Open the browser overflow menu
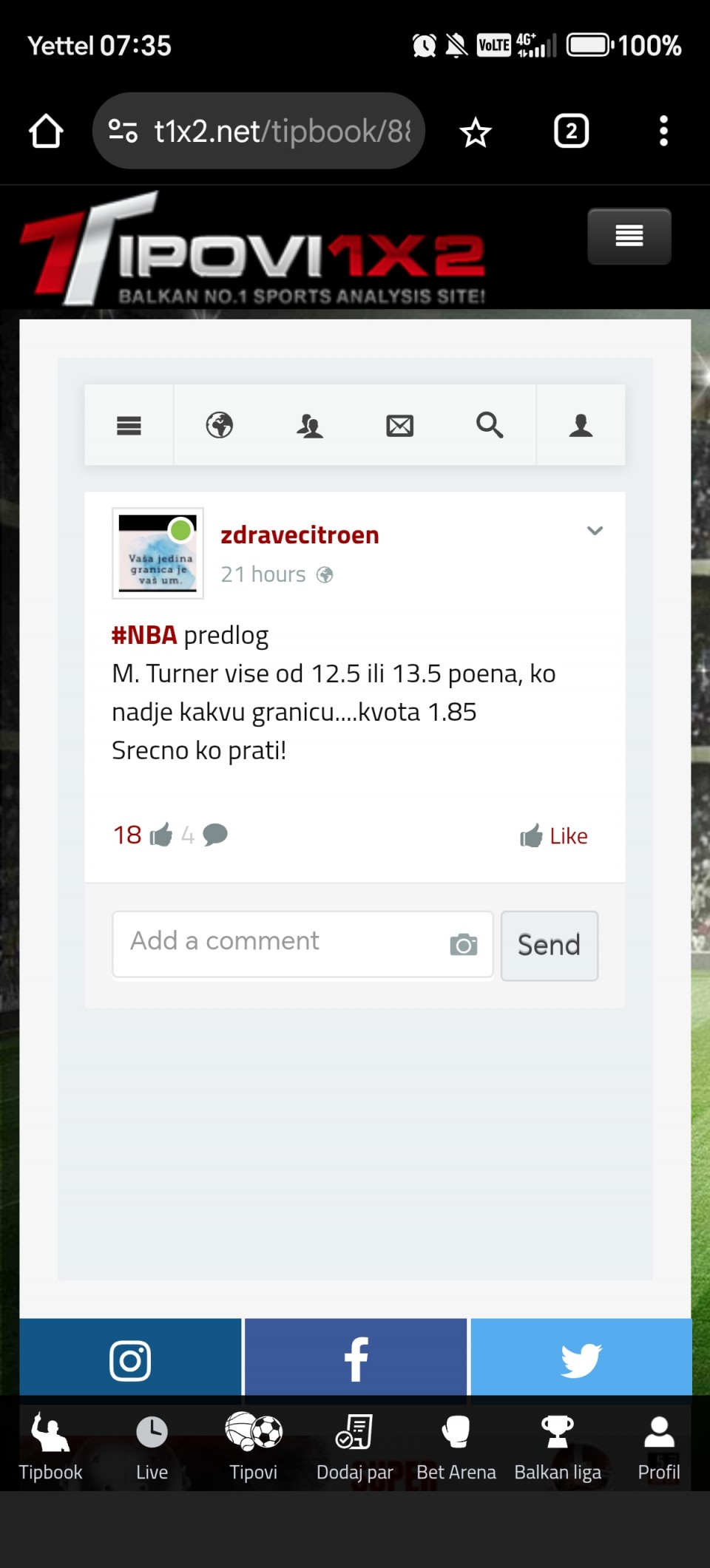Screen dimensions: 710x1568 point(663,132)
